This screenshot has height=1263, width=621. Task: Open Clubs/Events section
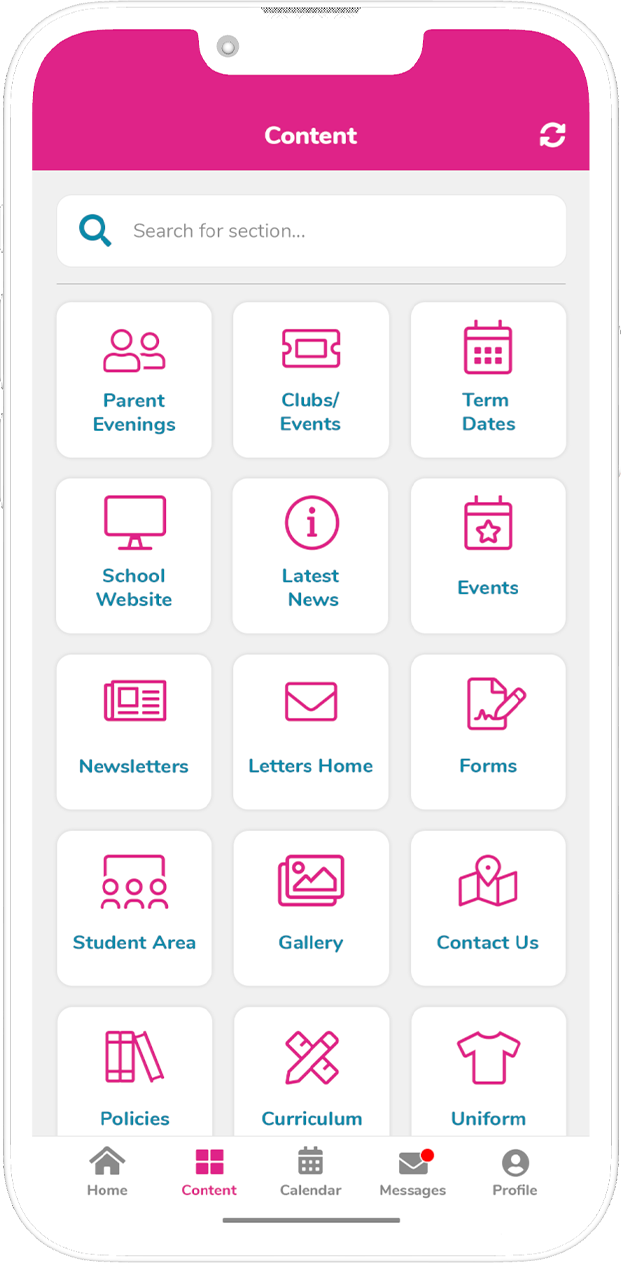point(310,380)
